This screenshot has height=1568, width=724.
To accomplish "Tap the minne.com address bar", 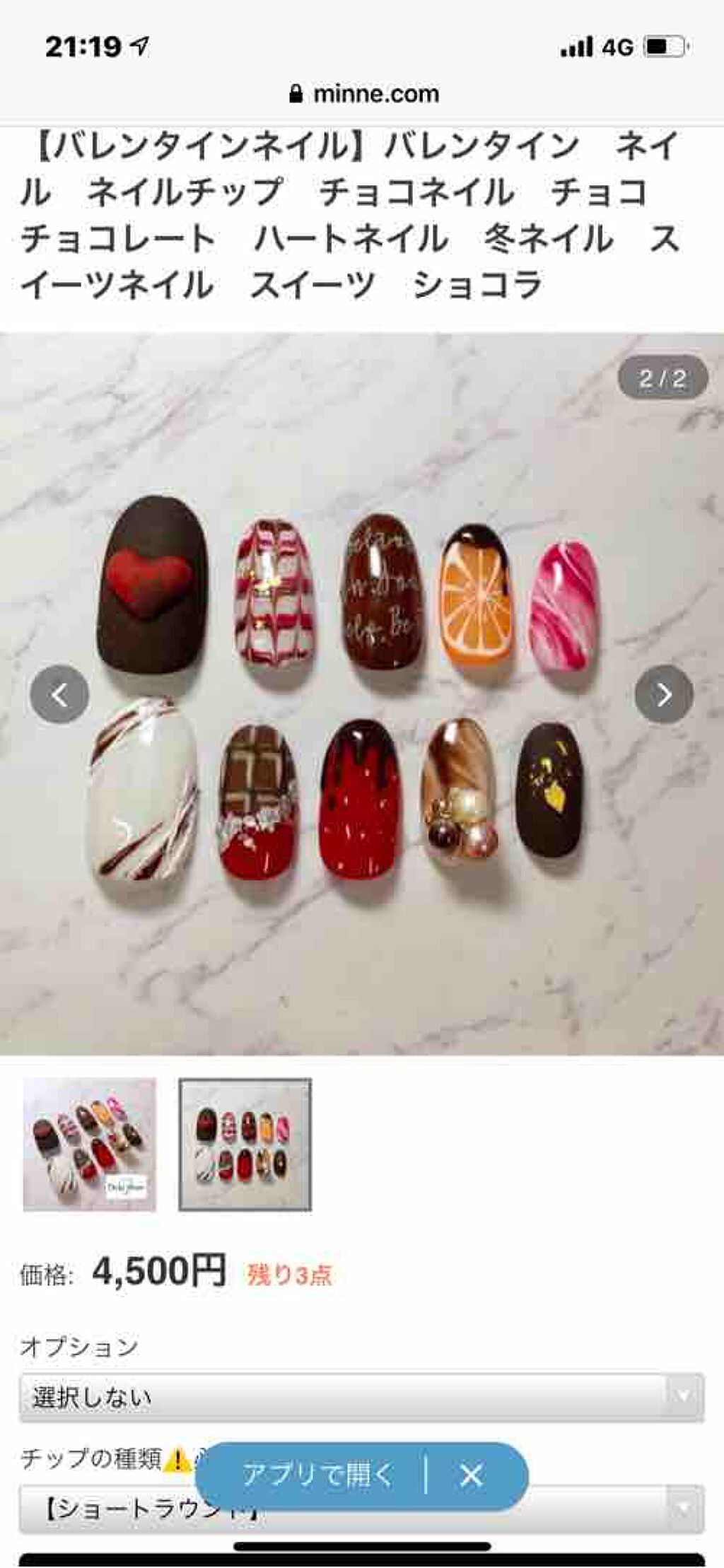I will coord(364,93).
